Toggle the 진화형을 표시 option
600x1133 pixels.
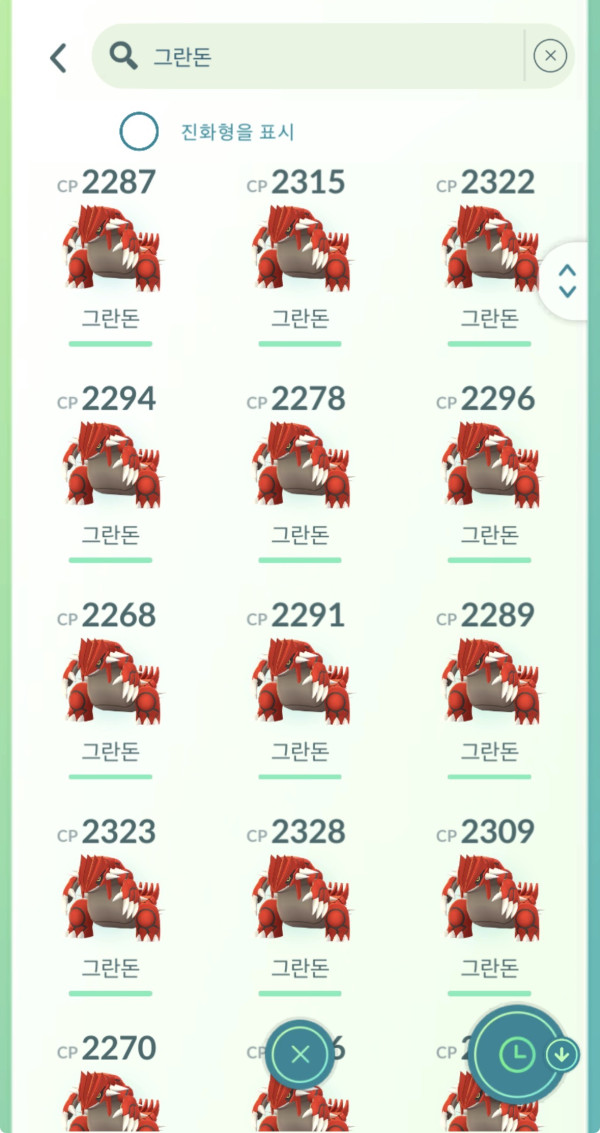(139, 131)
